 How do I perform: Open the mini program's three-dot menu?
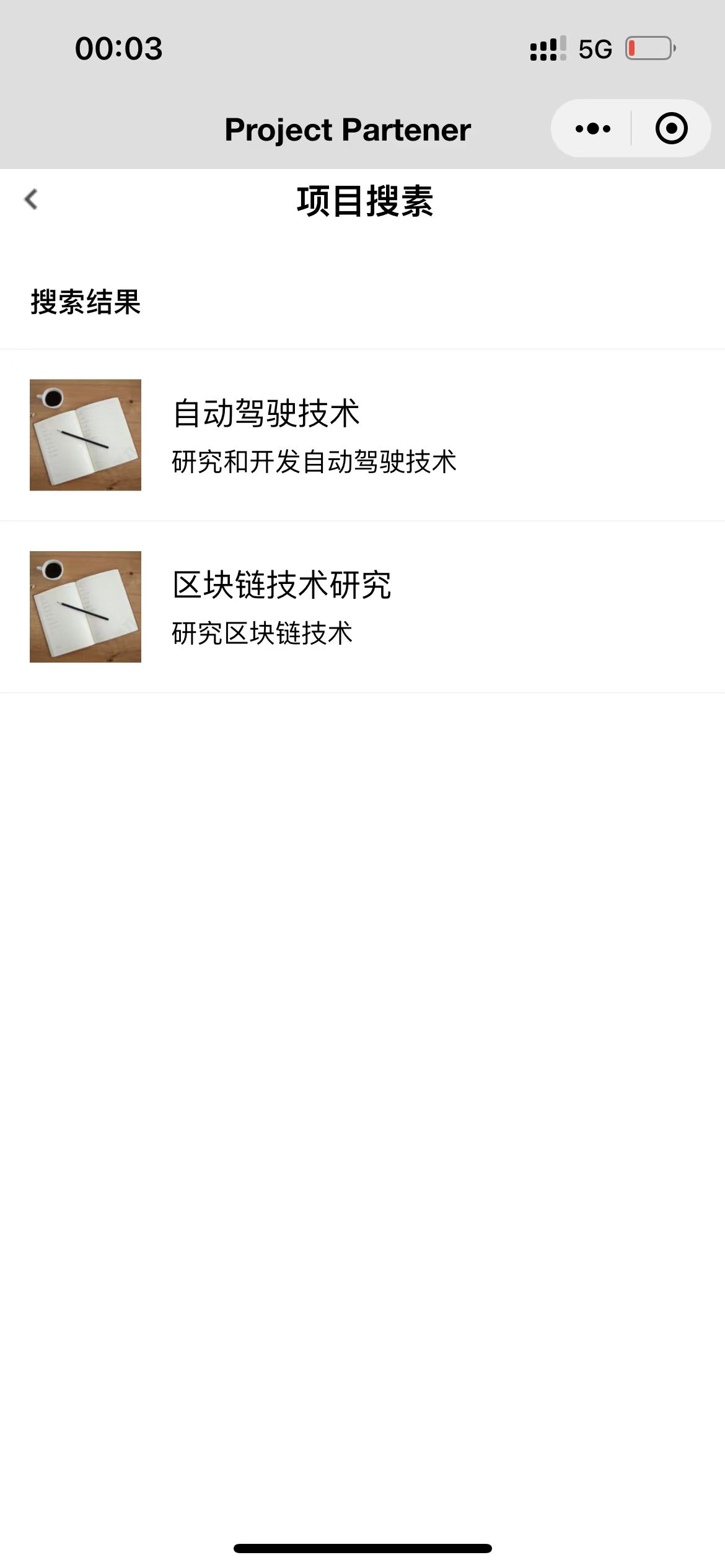coord(592,129)
